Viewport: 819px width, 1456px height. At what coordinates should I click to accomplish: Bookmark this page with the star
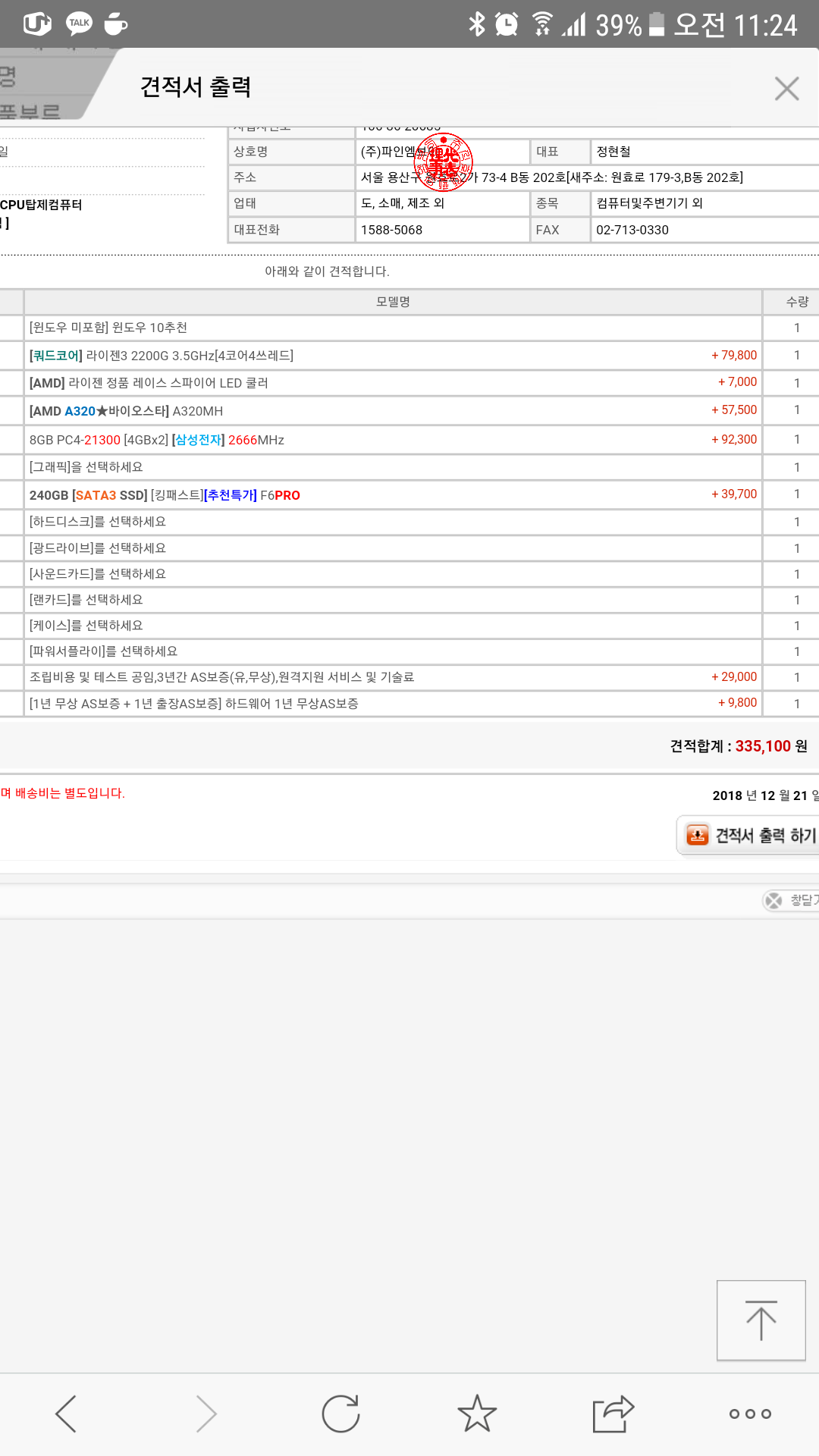[x=477, y=1414]
